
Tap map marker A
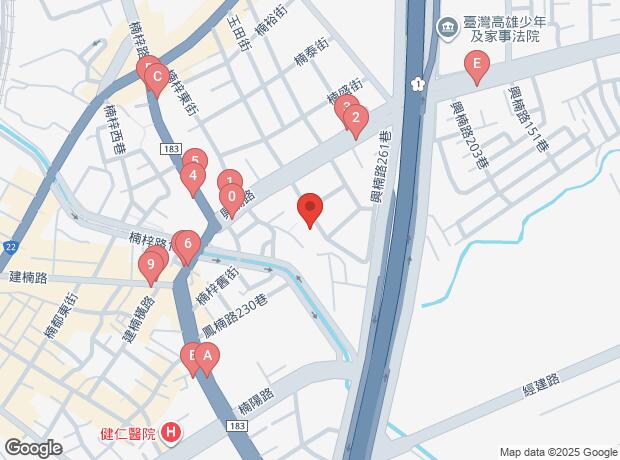pyautogui.click(x=208, y=355)
